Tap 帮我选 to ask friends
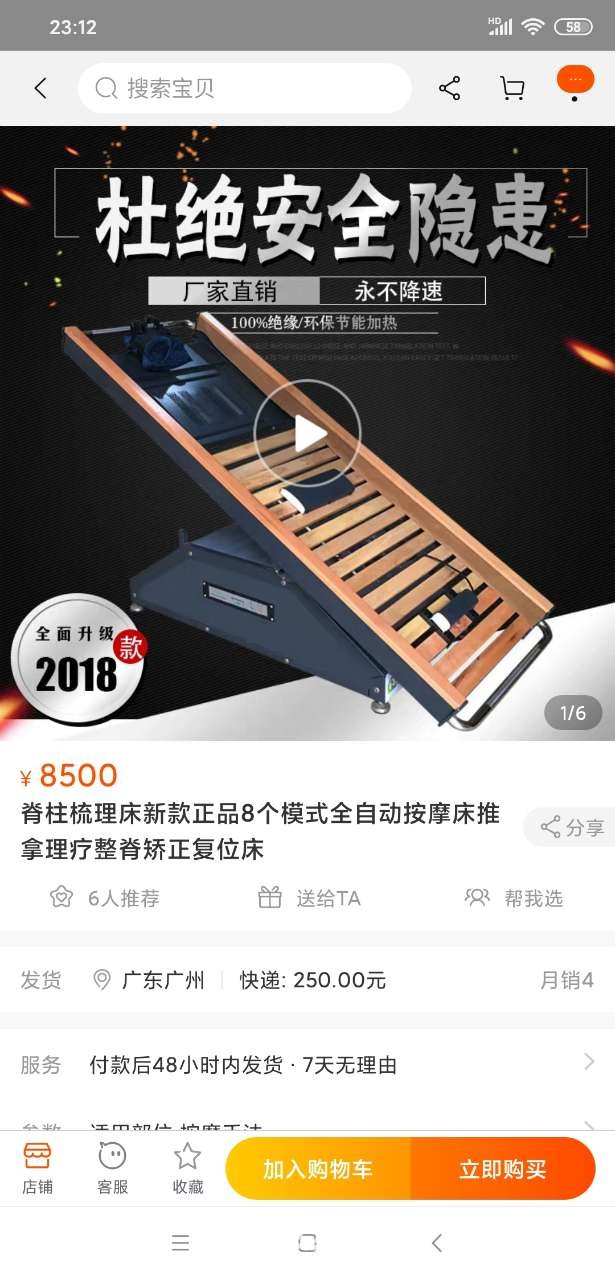The image size is (615, 1280). coord(515,897)
